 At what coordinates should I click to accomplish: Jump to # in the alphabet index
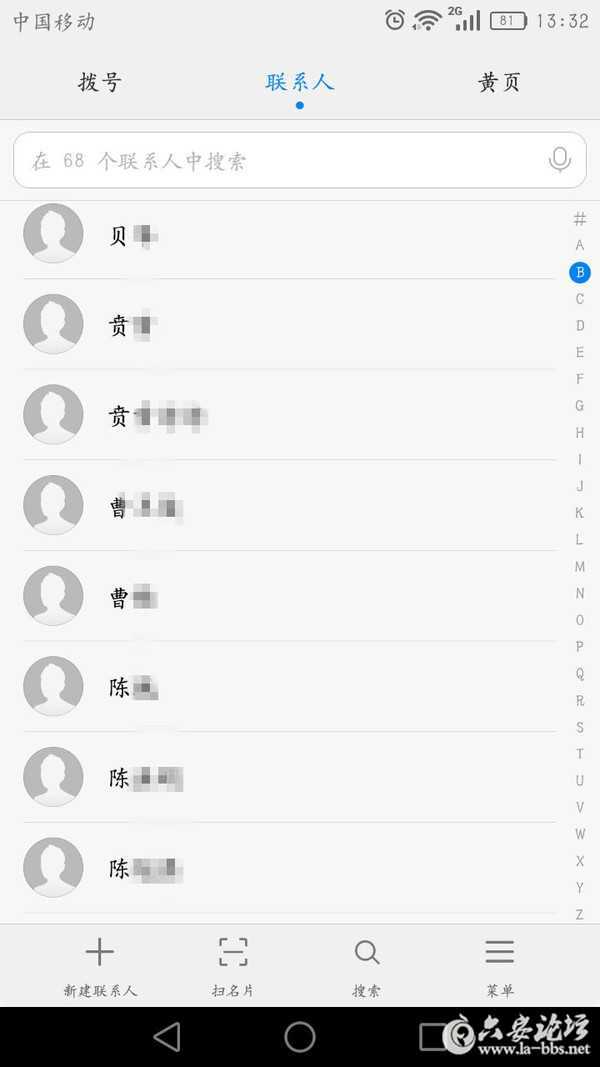coord(579,218)
